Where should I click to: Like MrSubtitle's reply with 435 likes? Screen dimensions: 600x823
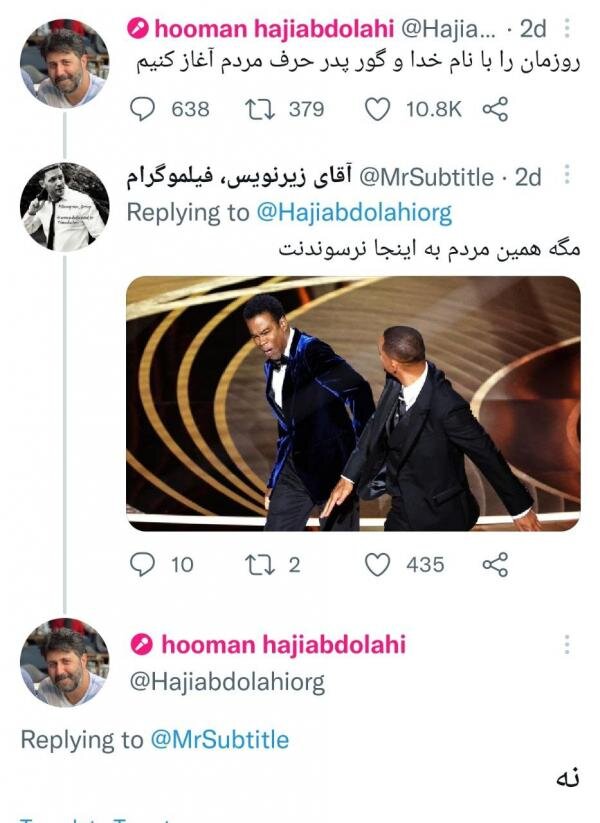click(377, 565)
